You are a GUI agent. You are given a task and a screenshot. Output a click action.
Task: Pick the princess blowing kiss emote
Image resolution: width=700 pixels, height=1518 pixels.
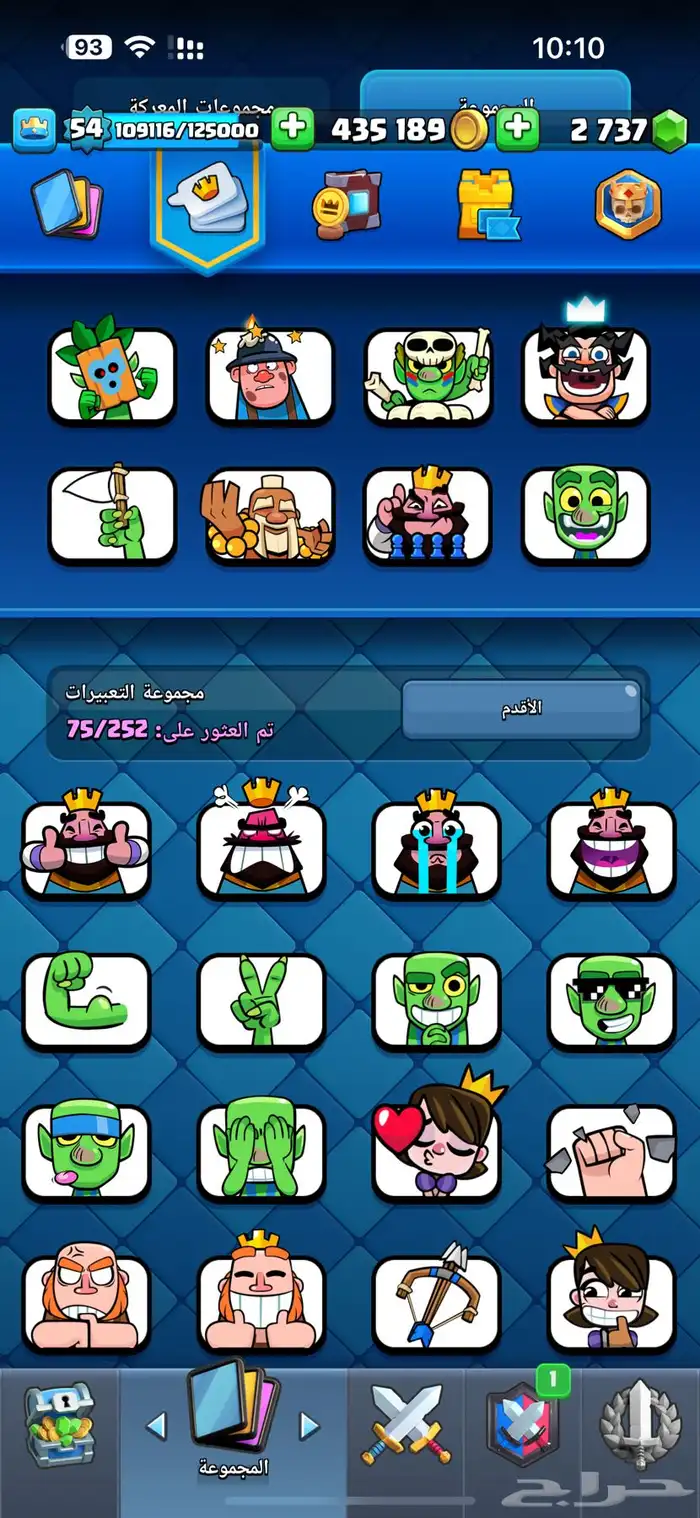[436, 1150]
